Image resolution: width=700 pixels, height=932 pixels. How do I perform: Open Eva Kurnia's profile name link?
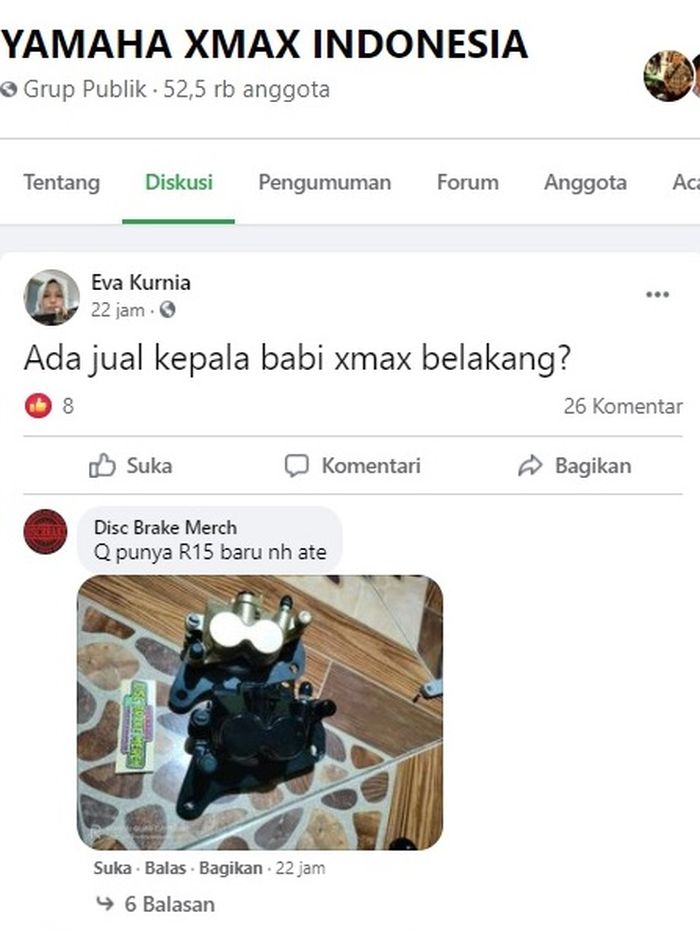coord(140,283)
